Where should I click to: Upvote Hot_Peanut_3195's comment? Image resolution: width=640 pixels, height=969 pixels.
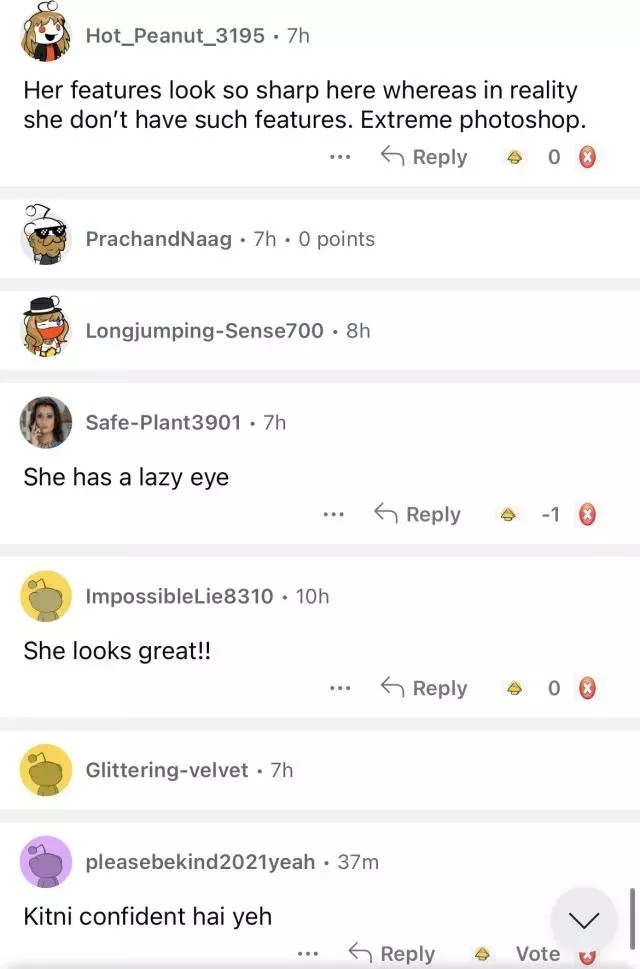(x=515, y=157)
